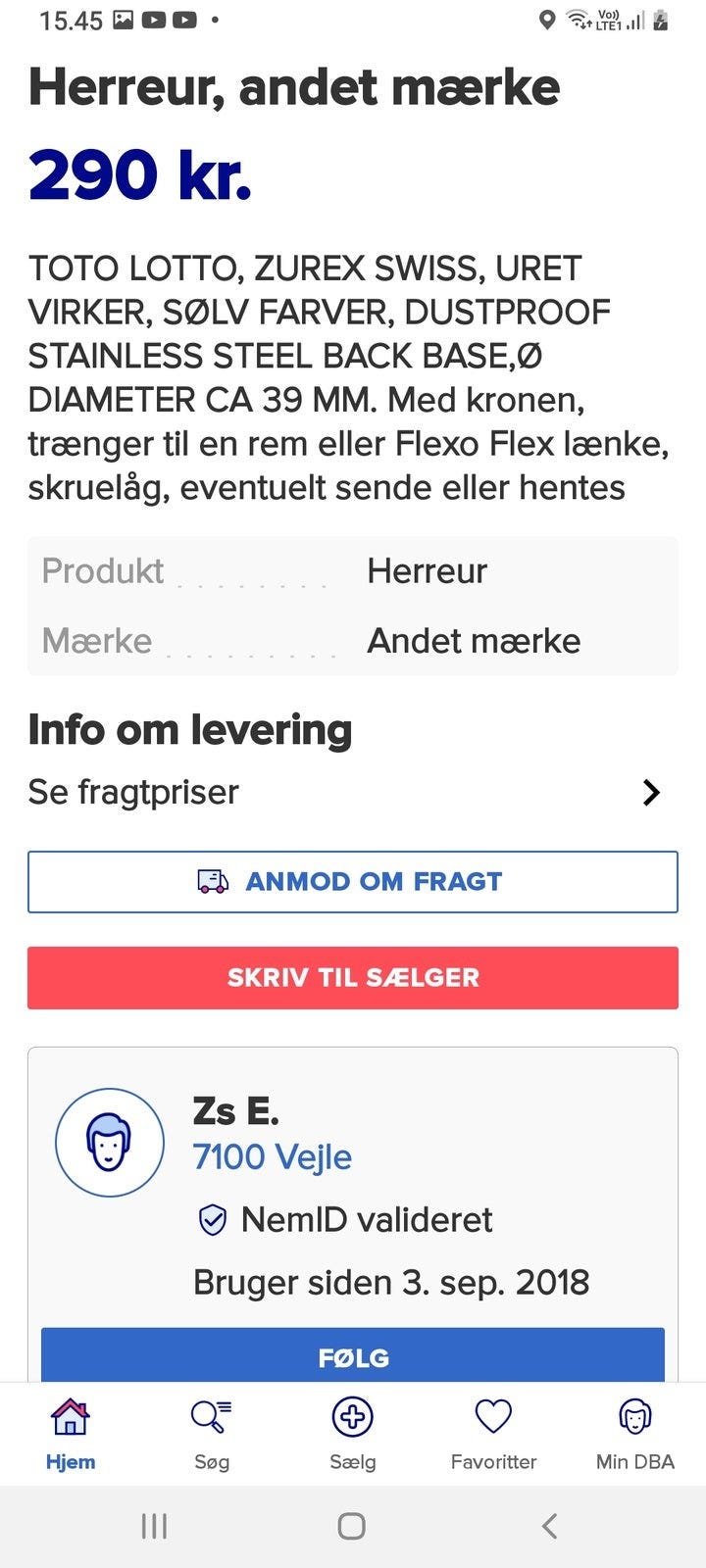Viewport: 706px width, 1568px height.
Task: Tap the Anmod om fragt button
Action: pos(353,882)
